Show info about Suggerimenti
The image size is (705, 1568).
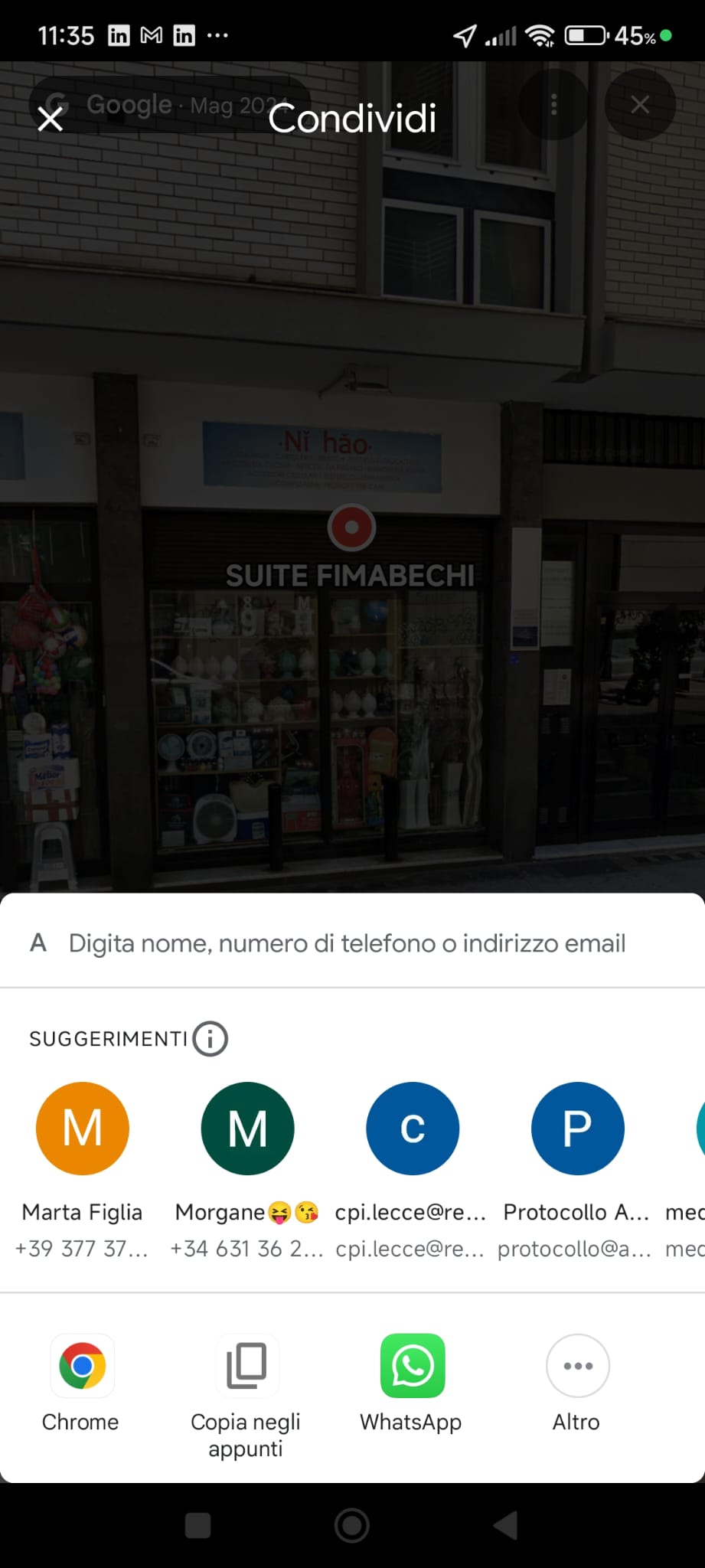coord(211,1039)
